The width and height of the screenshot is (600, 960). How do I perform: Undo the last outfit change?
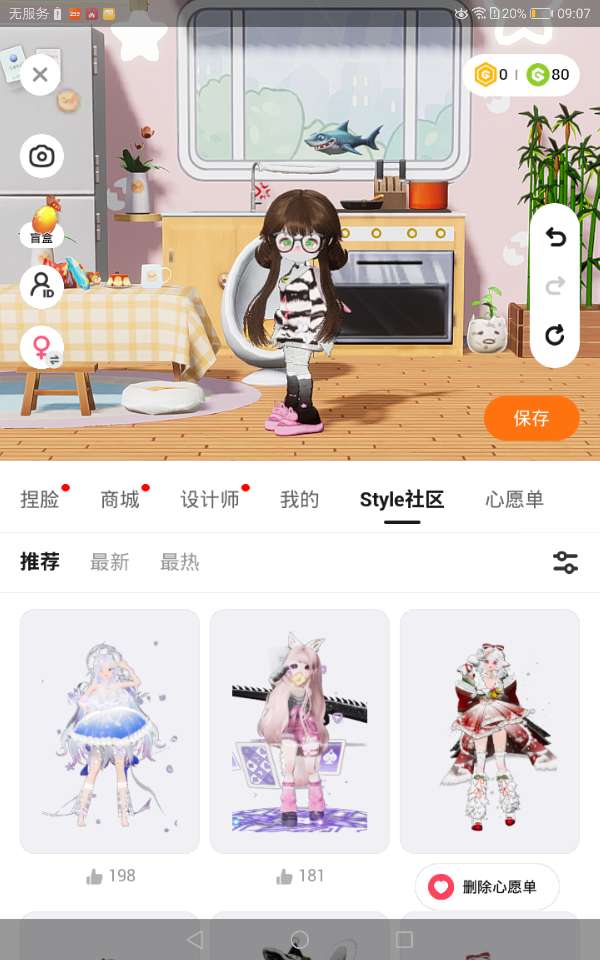click(x=555, y=237)
